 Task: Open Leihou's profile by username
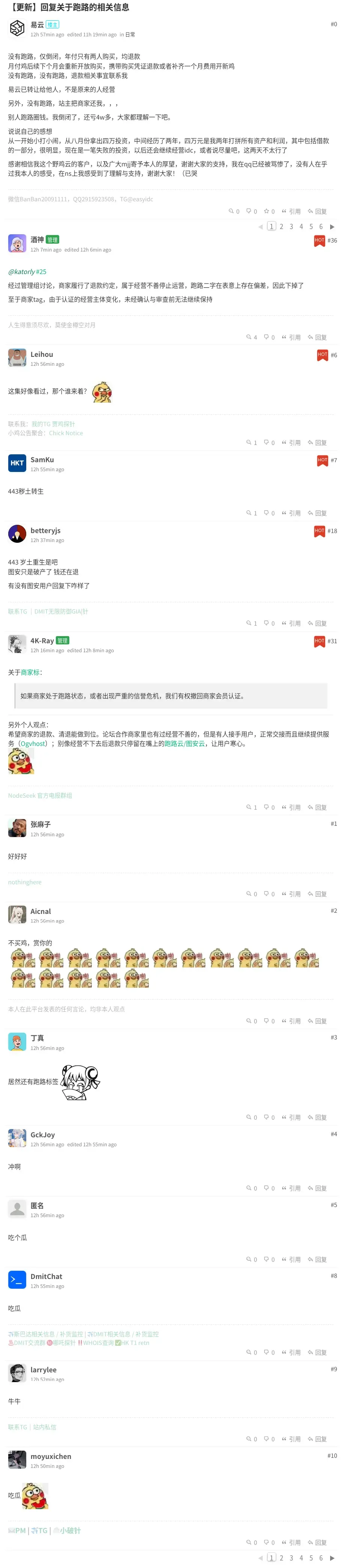tap(42, 354)
